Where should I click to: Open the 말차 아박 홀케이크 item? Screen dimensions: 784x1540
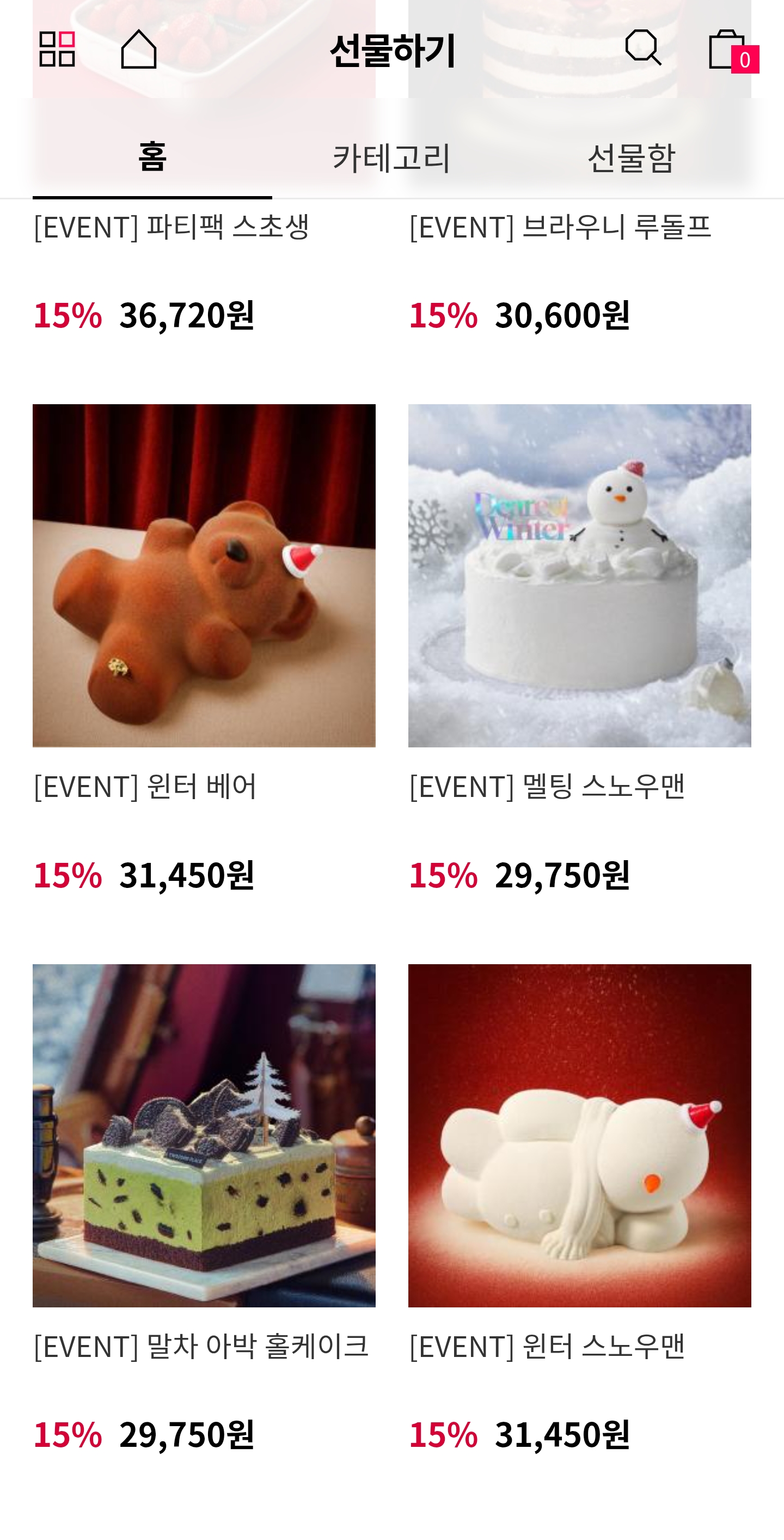point(204,1135)
